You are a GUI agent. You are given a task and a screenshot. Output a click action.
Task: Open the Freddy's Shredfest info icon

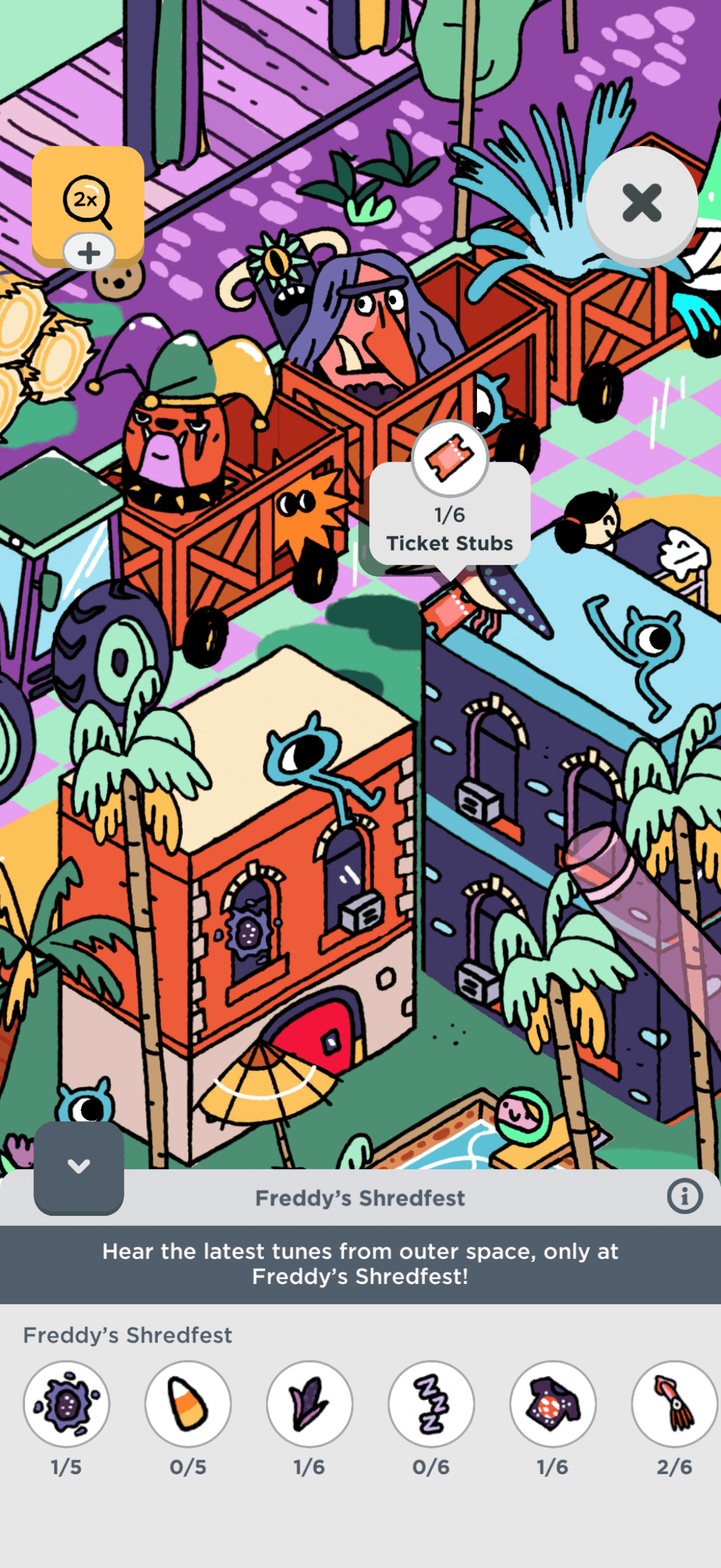[x=685, y=1196]
